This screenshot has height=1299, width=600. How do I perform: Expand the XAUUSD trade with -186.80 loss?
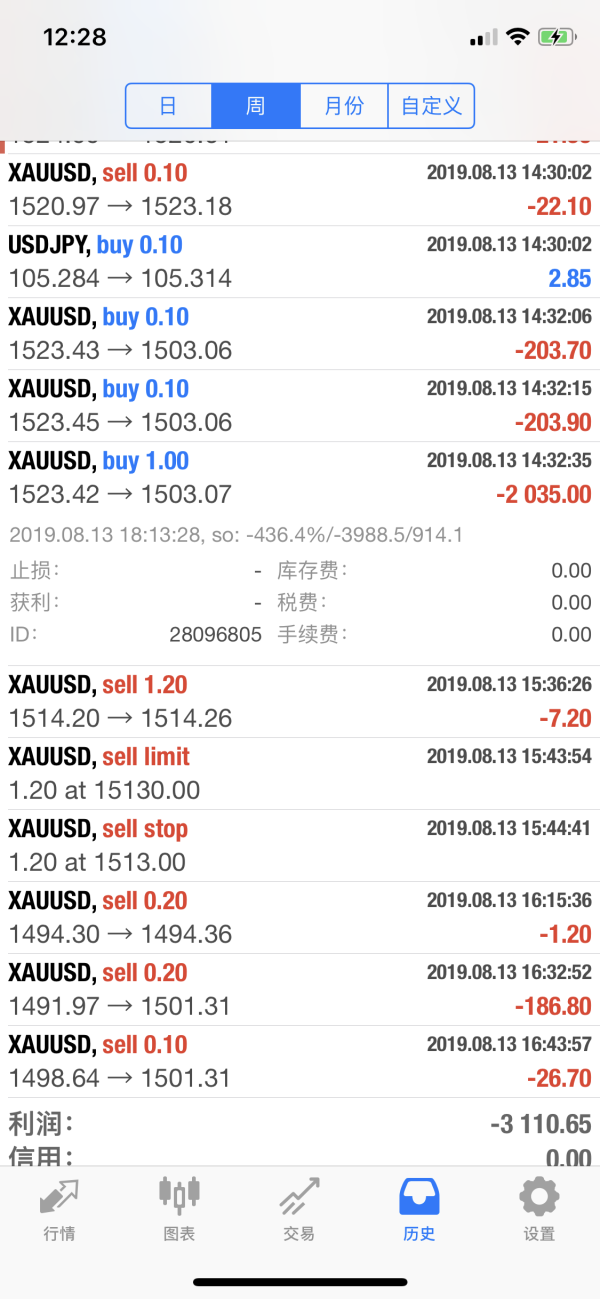300,990
